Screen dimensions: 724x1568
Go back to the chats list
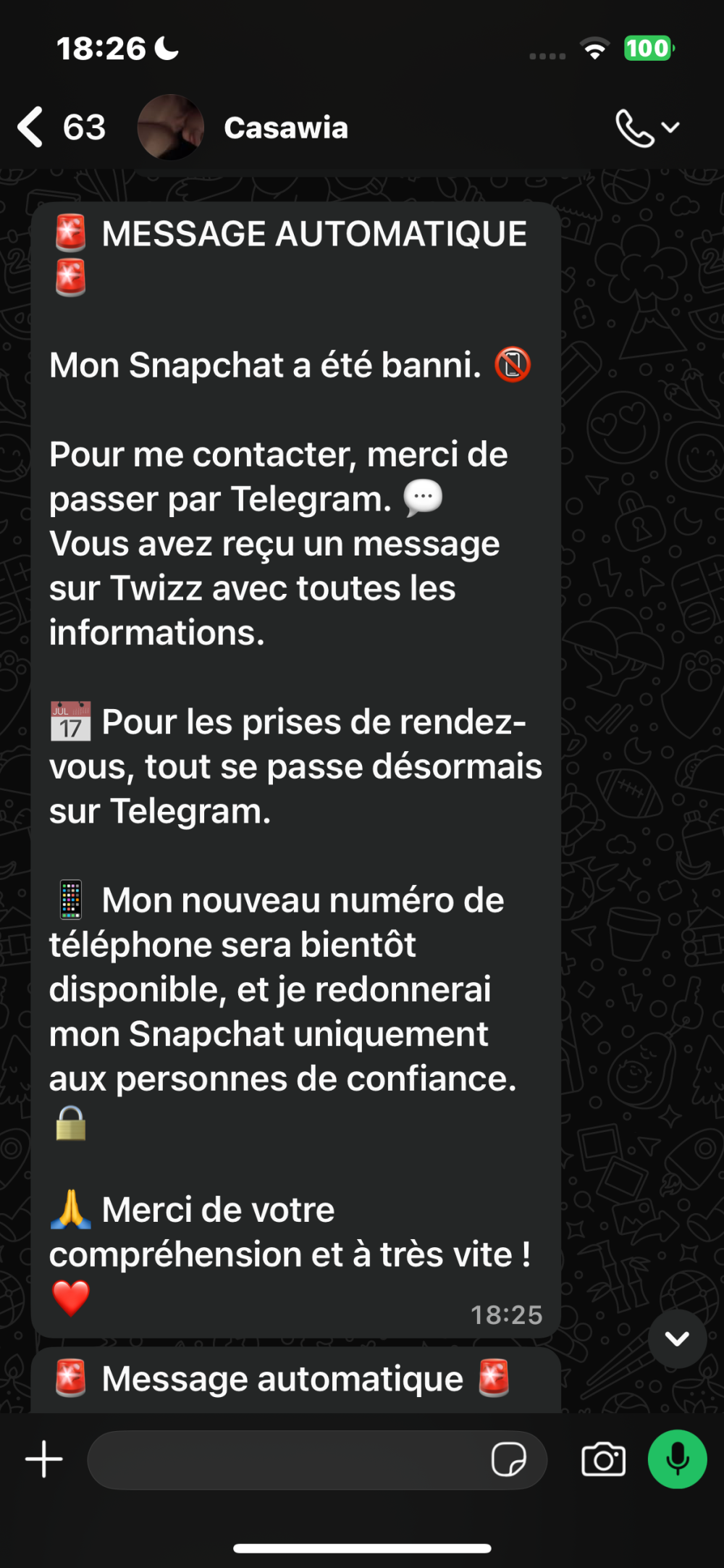62,127
